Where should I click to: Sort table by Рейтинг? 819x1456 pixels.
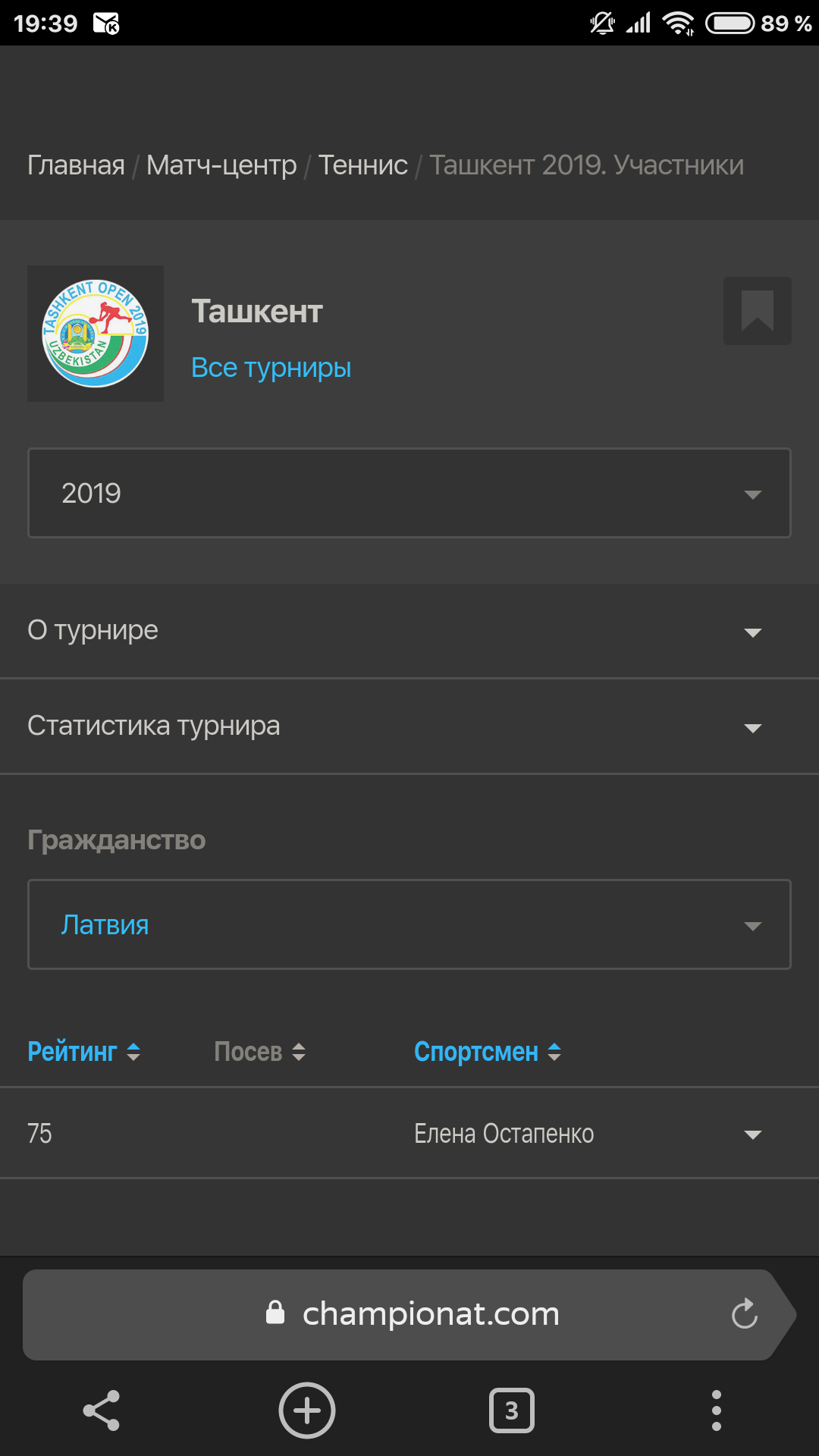pyautogui.click(x=84, y=1052)
